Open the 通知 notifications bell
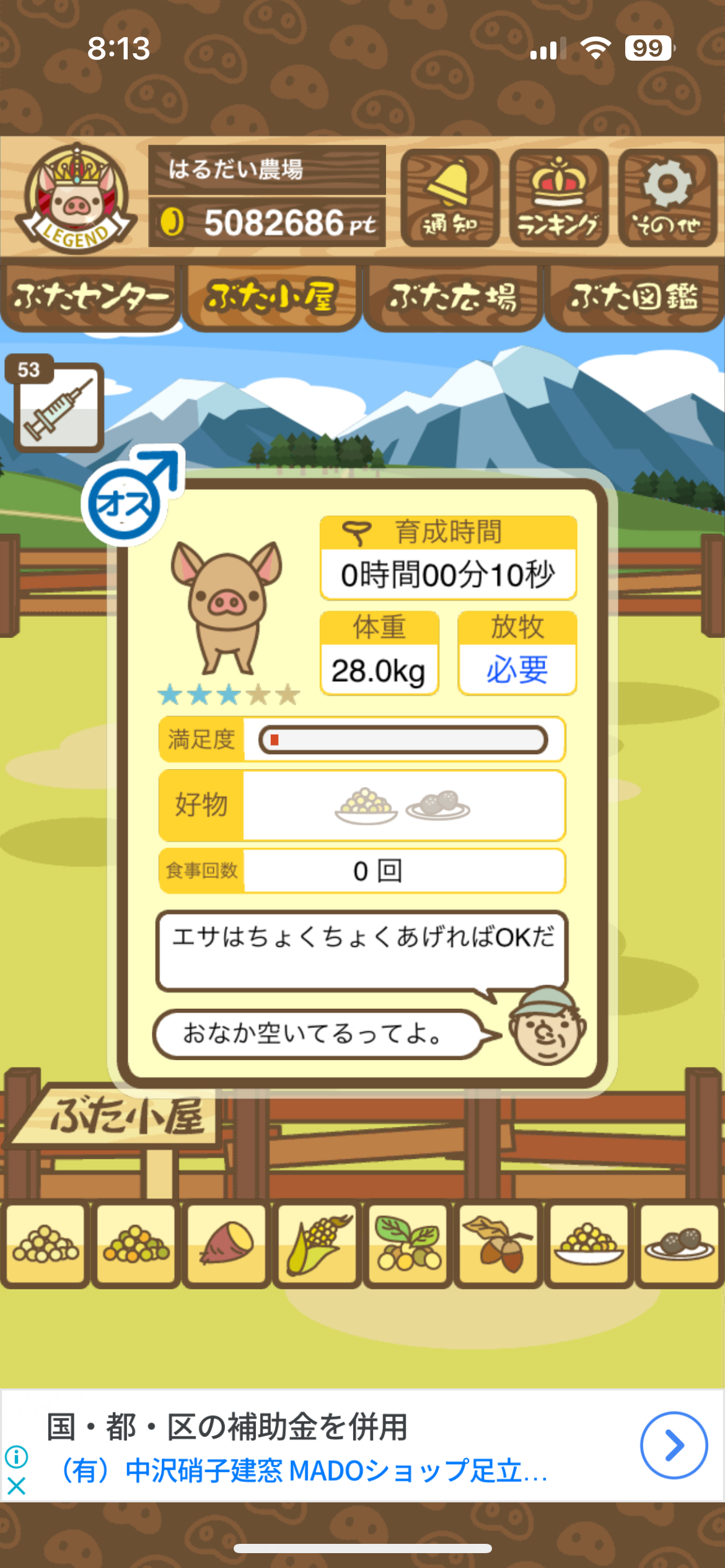The height and width of the screenshot is (1568, 725). pyautogui.click(x=450, y=198)
